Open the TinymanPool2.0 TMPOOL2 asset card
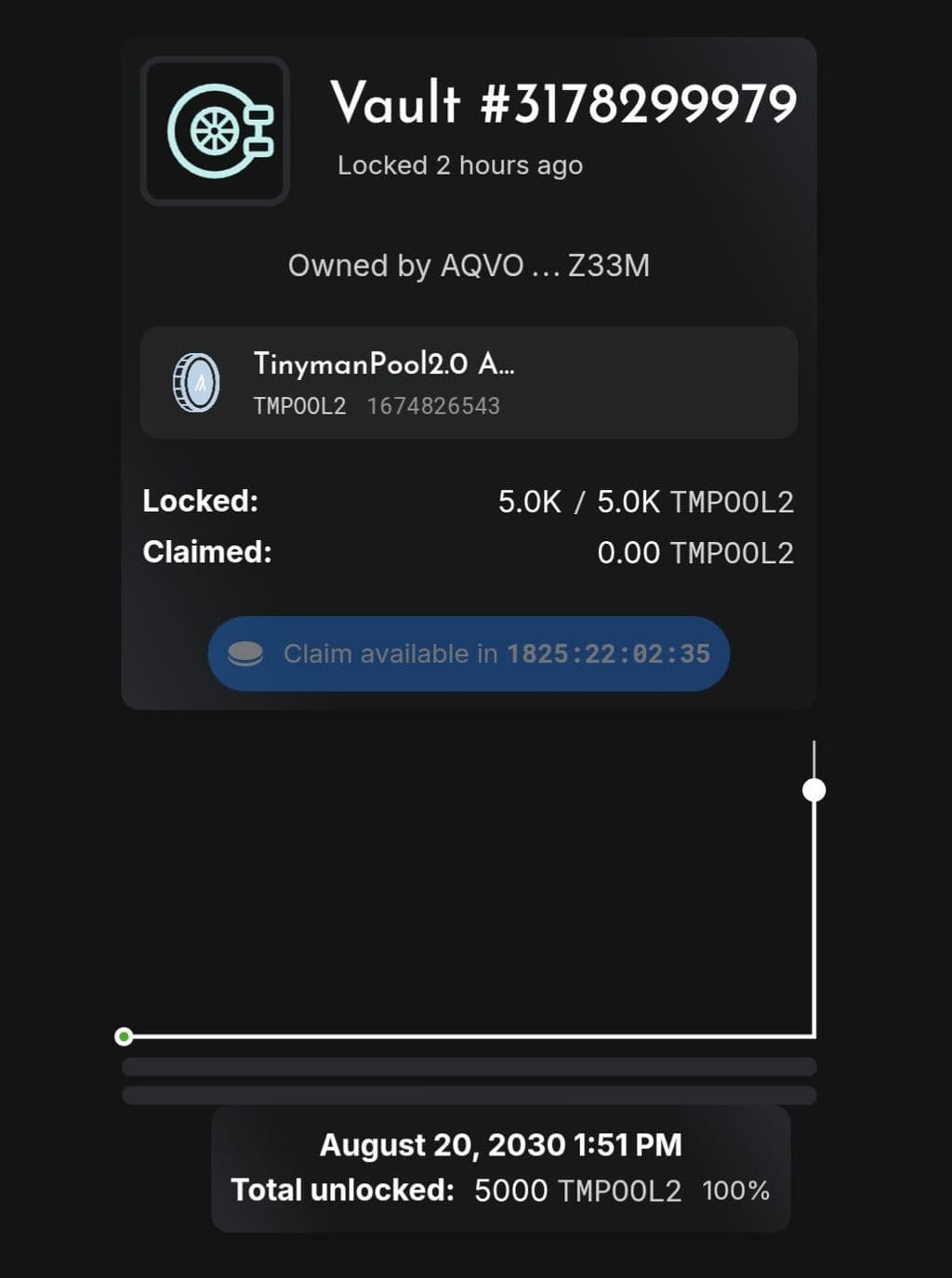This screenshot has width=952, height=1278. [469, 382]
